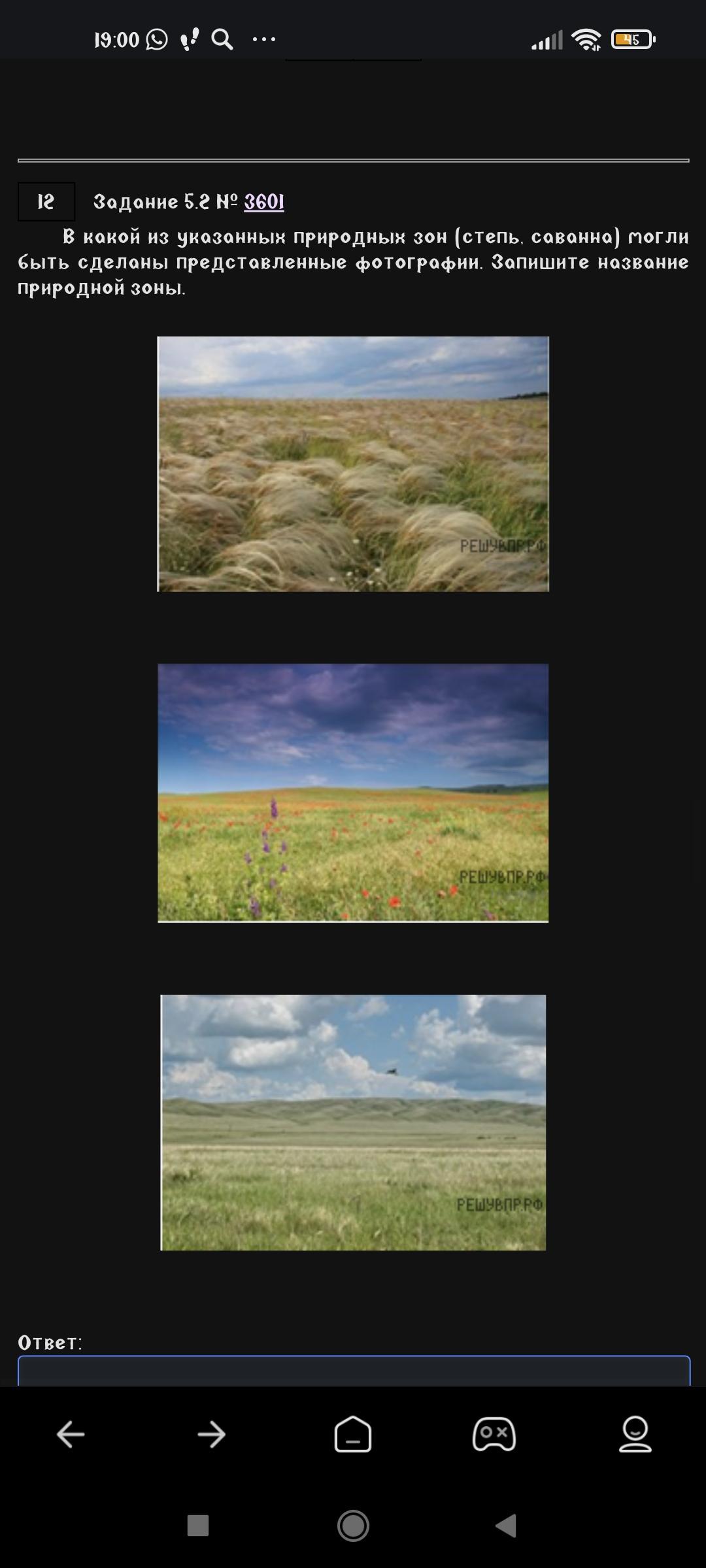Open the task number 3601 link
Viewport: 706px width, 1568px height.
coord(264,202)
